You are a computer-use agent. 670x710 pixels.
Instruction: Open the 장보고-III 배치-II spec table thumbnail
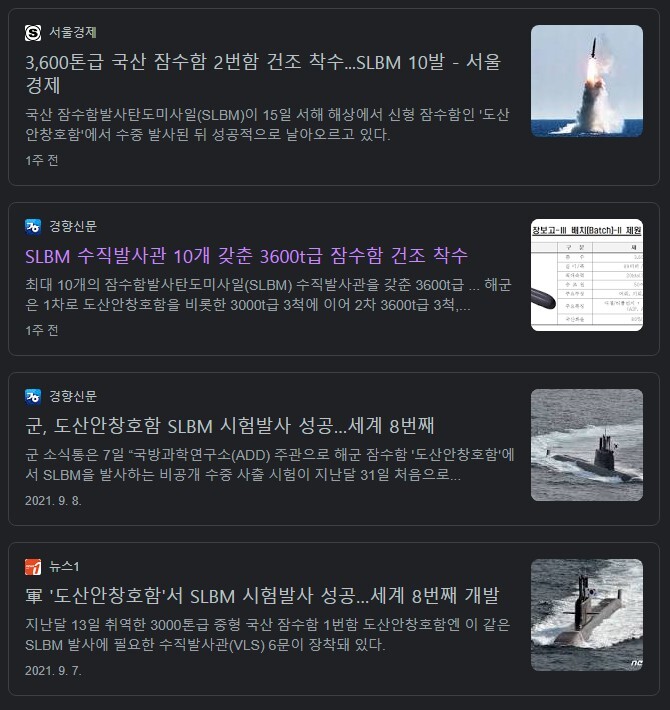tap(586, 275)
